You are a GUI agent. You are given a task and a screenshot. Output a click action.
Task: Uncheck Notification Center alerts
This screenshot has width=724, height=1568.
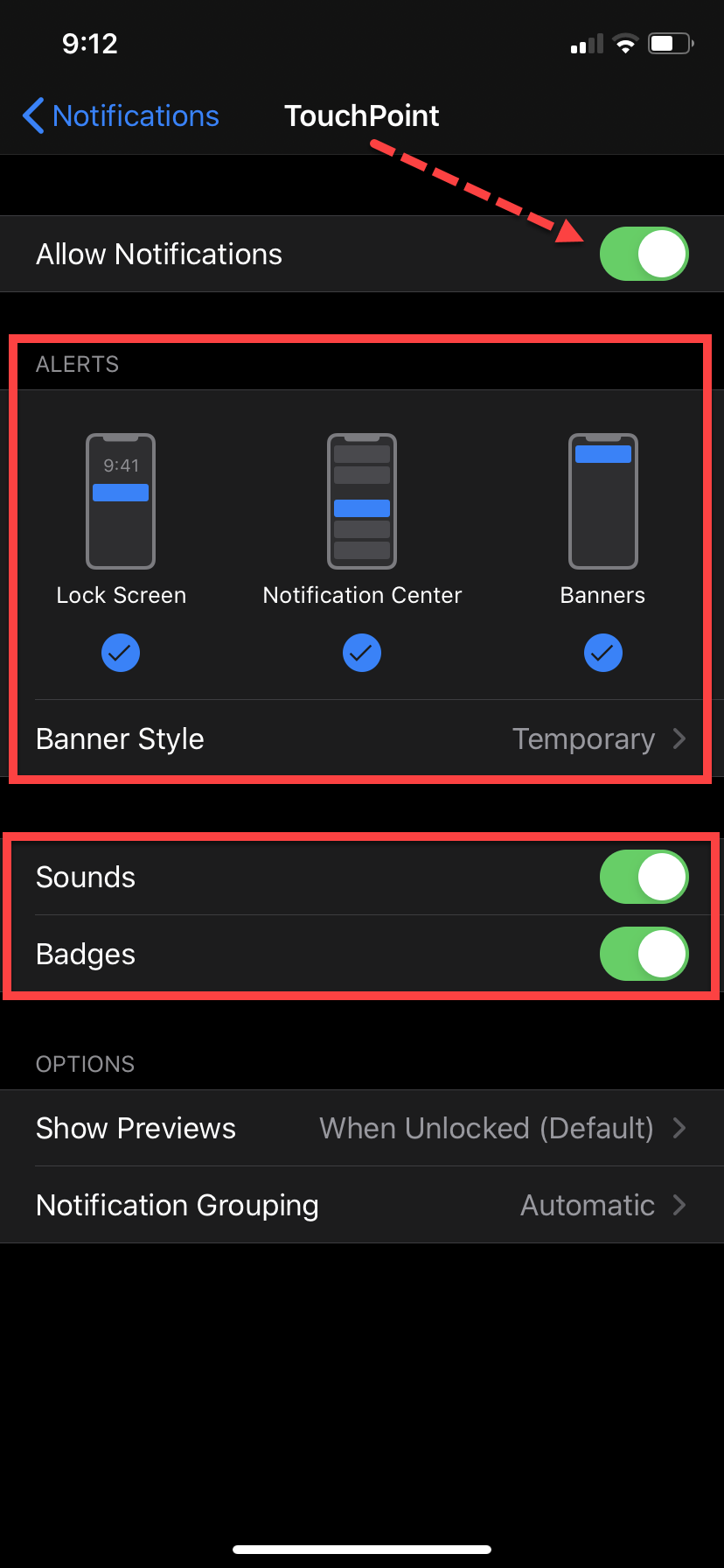(x=362, y=653)
